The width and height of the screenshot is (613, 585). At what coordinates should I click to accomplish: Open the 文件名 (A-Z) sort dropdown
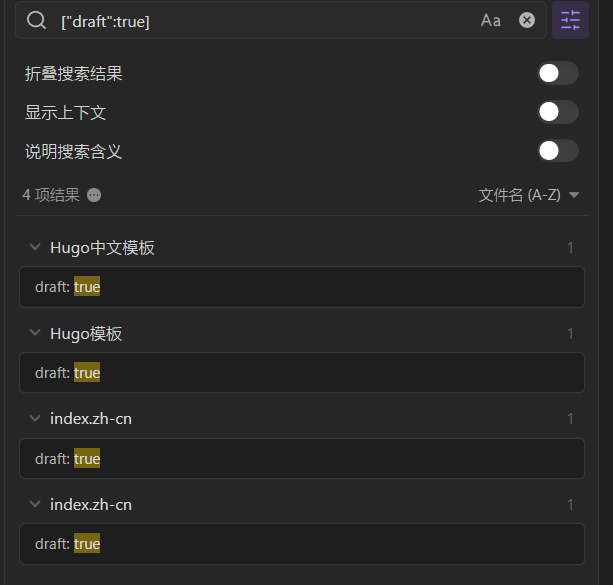[x=528, y=195]
